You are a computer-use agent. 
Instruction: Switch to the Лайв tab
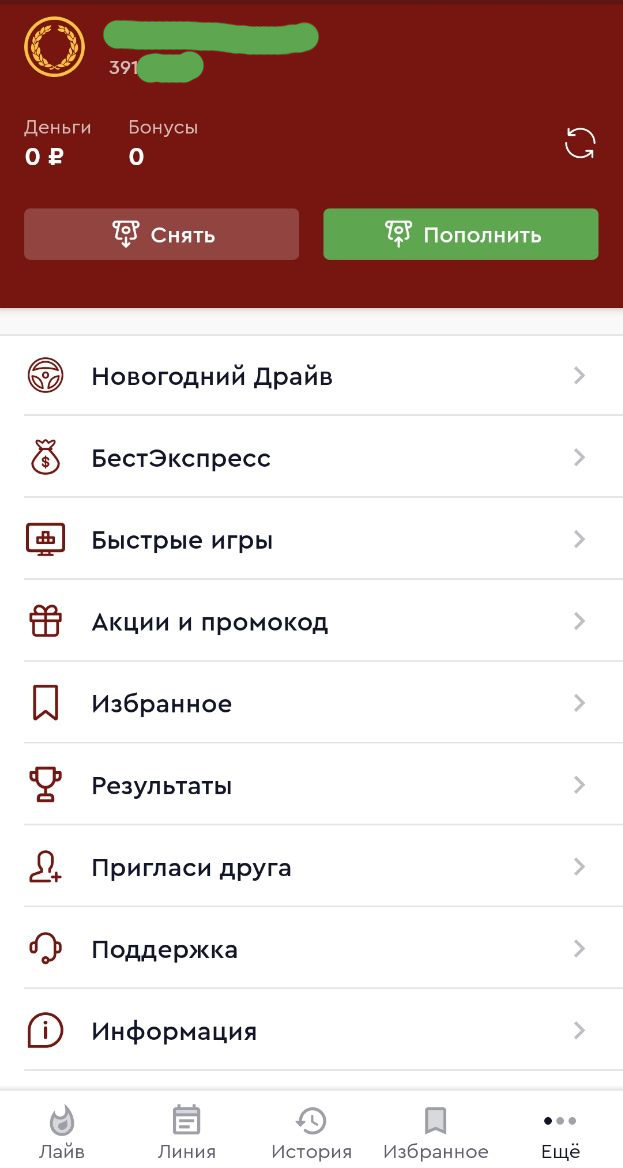pos(62,1132)
